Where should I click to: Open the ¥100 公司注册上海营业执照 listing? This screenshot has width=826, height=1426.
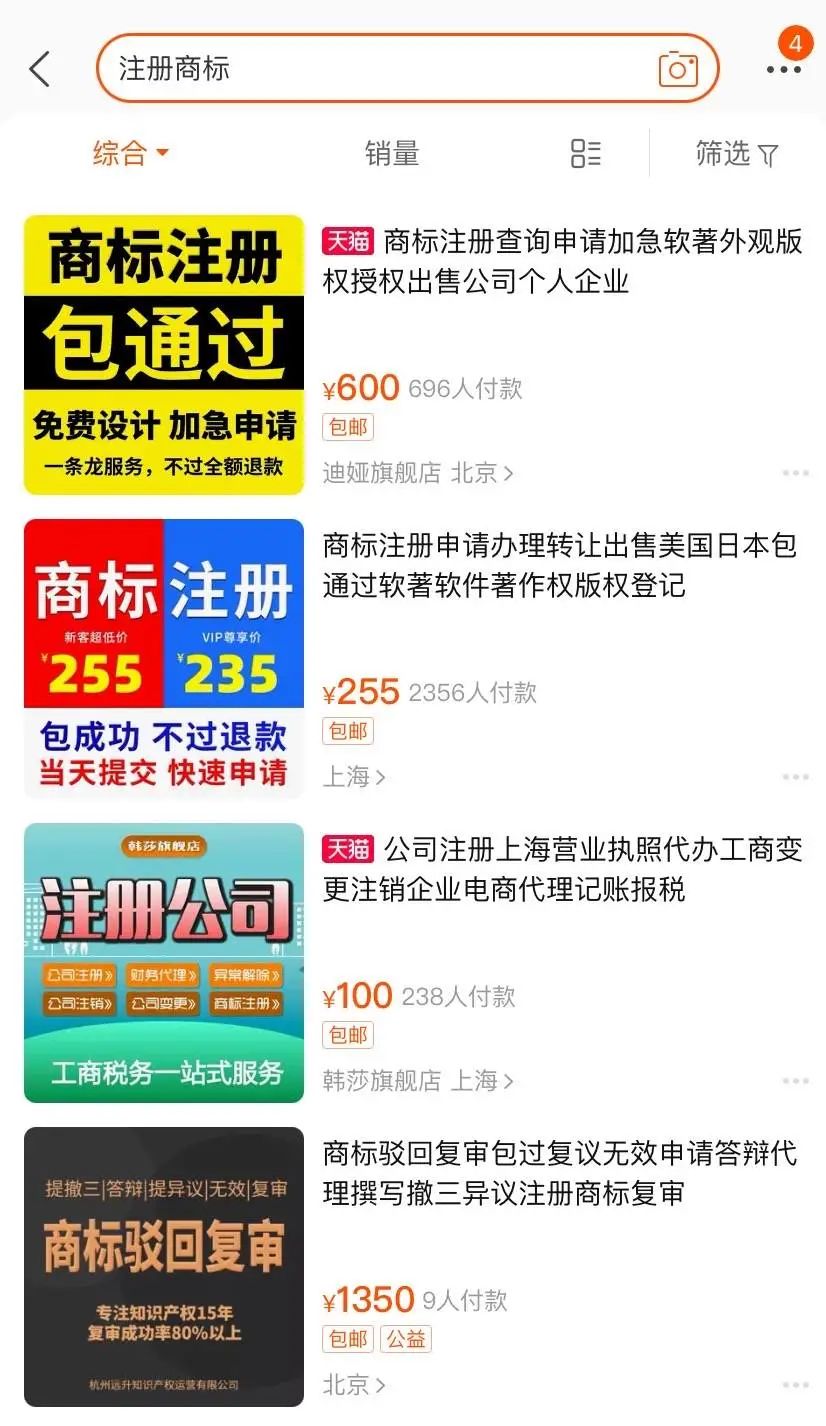[x=562, y=869]
